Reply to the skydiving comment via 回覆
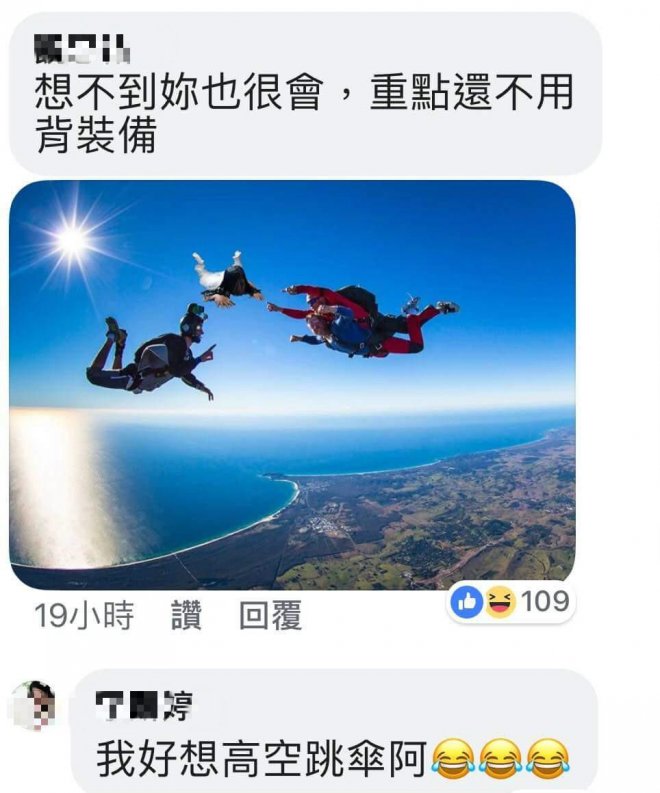The width and height of the screenshot is (660, 793). coord(270,616)
